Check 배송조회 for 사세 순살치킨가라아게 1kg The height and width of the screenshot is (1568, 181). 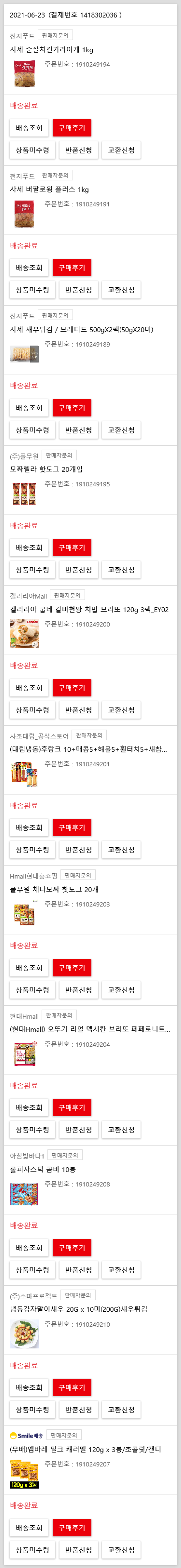coord(29,128)
